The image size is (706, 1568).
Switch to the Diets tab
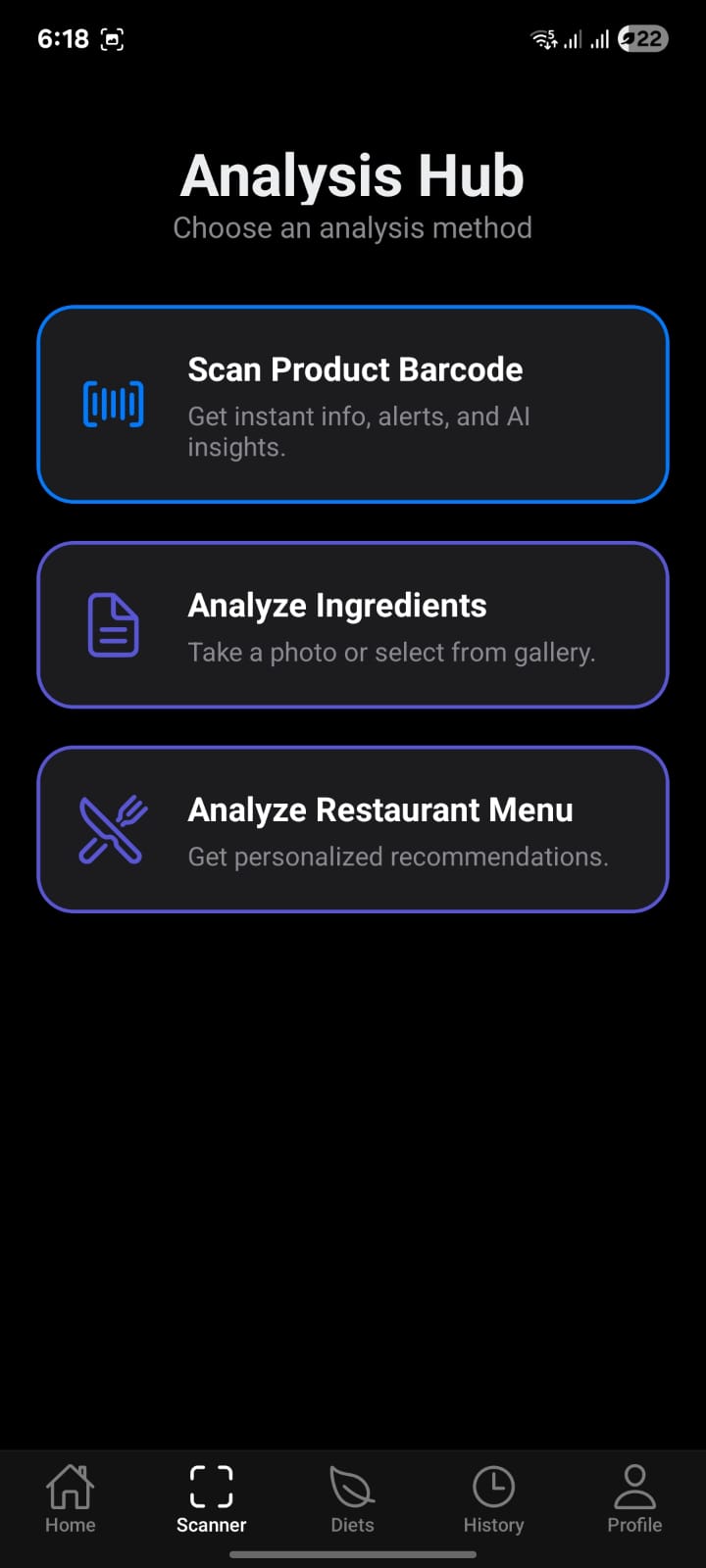(353, 1499)
